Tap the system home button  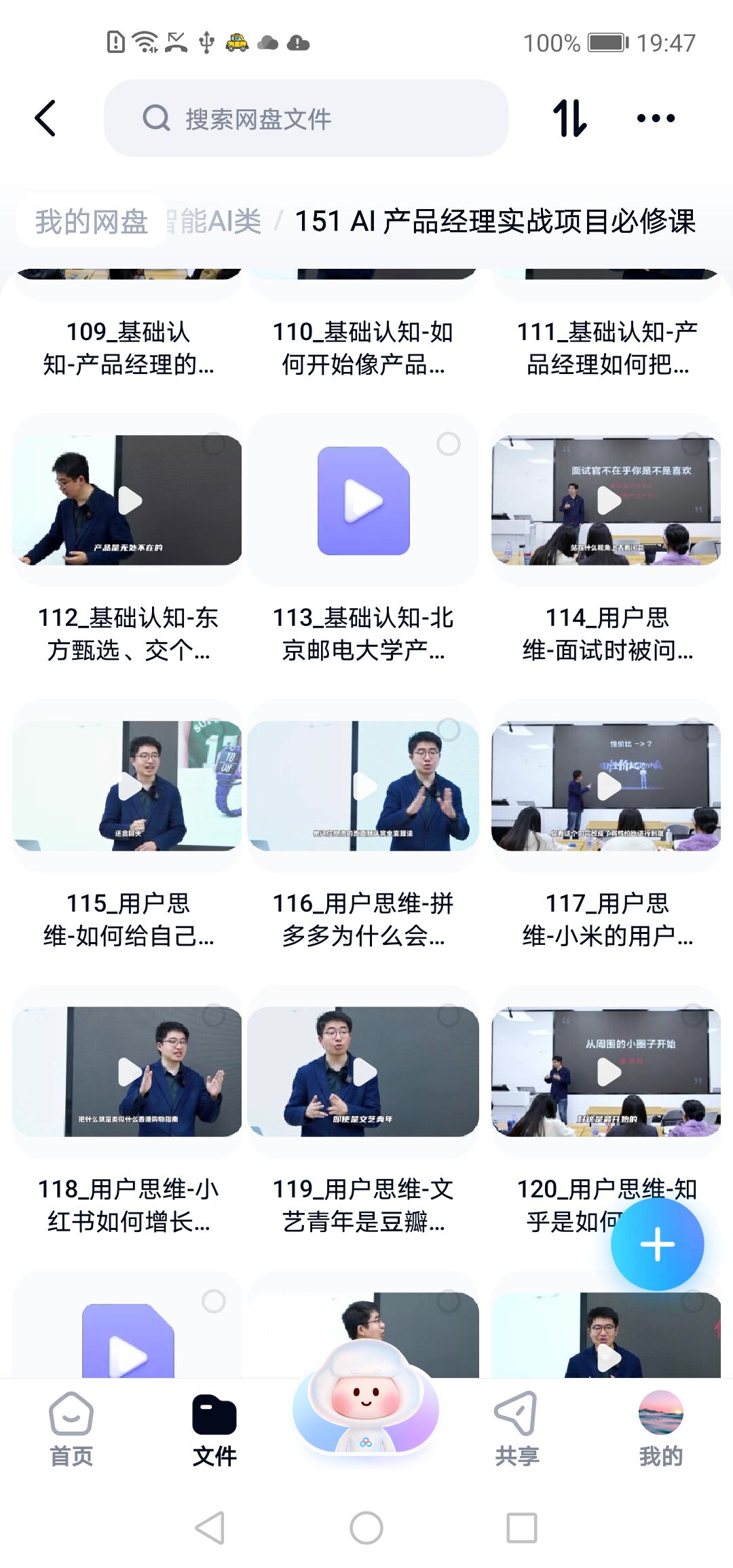coord(366,1528)
